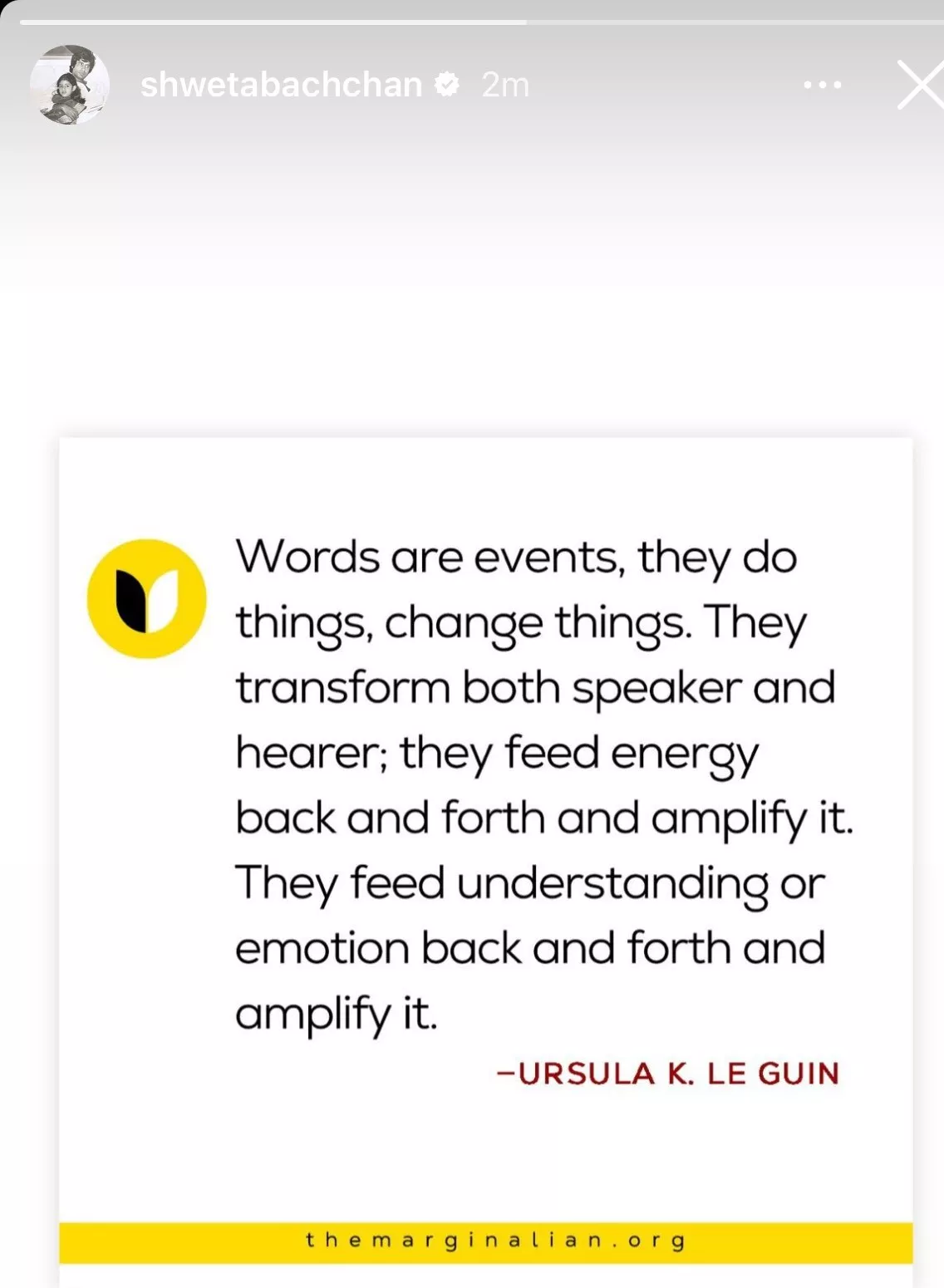Close the story viewer
944x1288 pixels.
[x=919, y=85]
